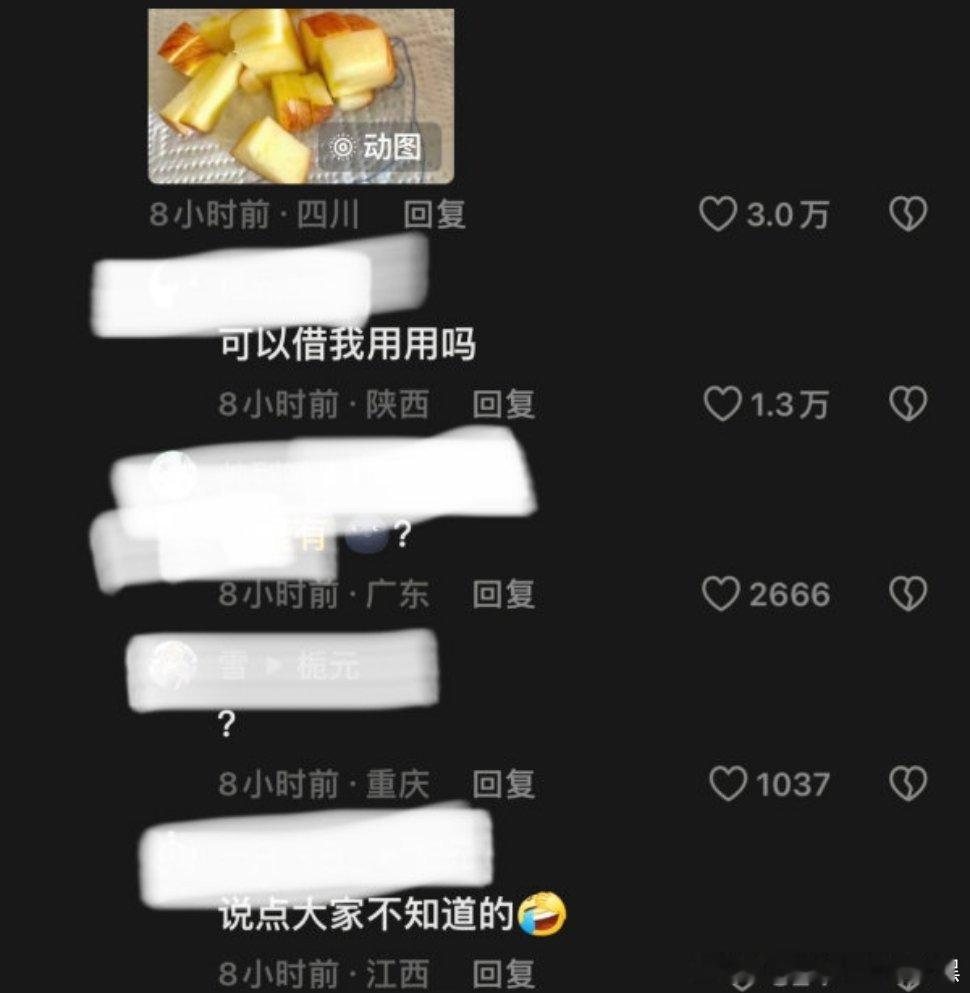The height and width of the screenshot is (993, 970).
Task: Click 回复 on the bottom 江西 comment
Action: (x=505, y=973)
